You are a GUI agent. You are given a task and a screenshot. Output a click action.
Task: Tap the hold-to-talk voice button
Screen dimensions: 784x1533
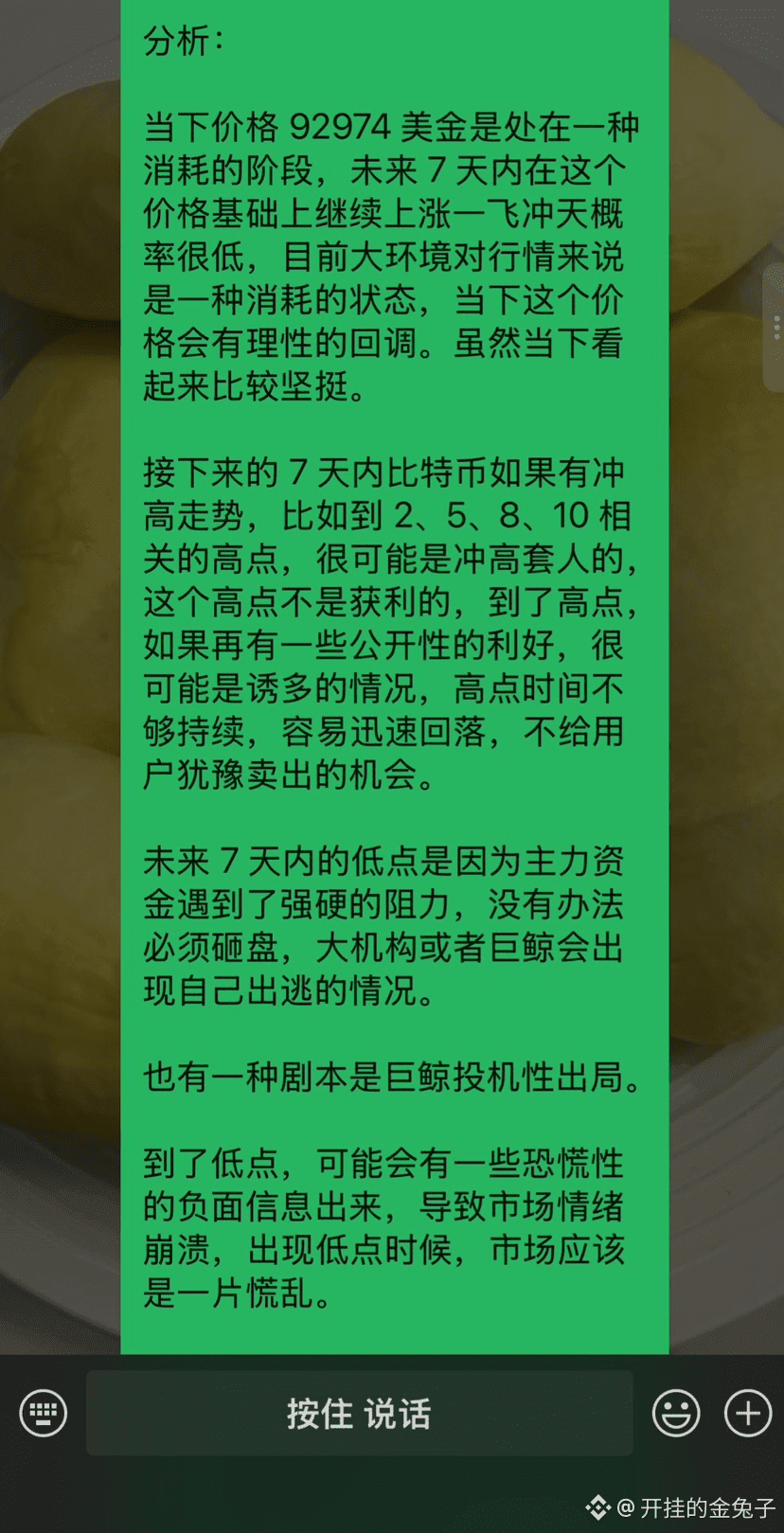click(x=360, y=1414)
